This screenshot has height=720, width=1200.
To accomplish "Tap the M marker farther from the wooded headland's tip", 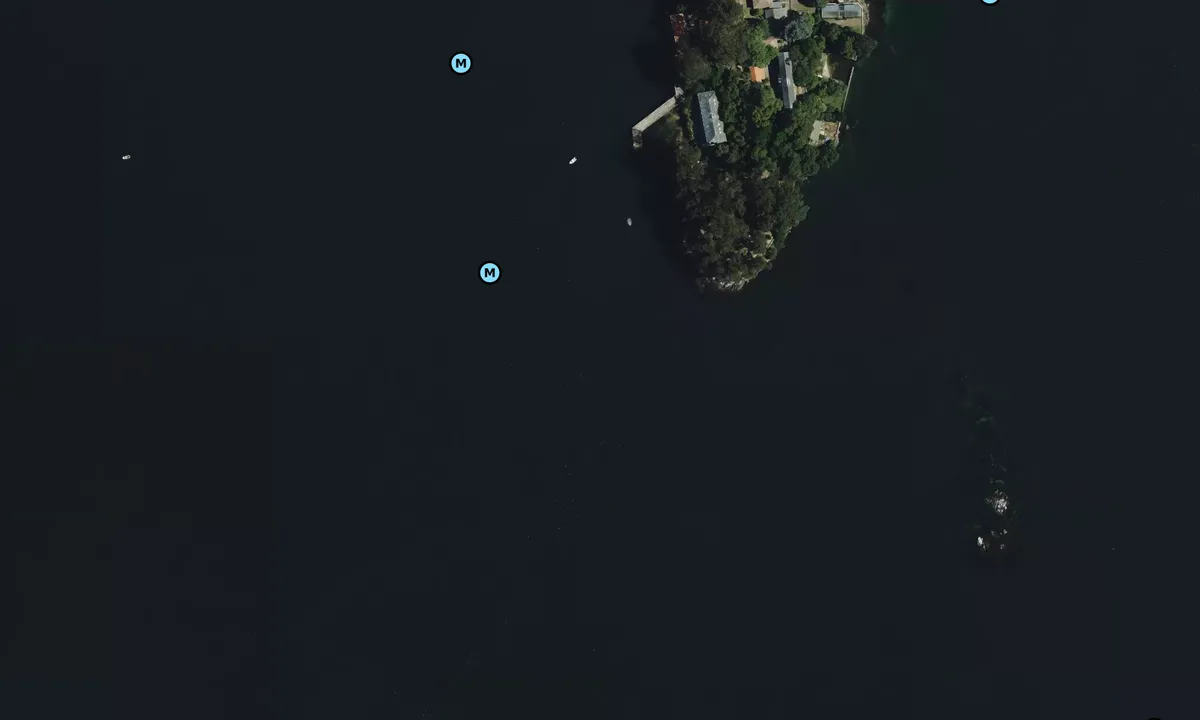I will (x=460, y=63).
